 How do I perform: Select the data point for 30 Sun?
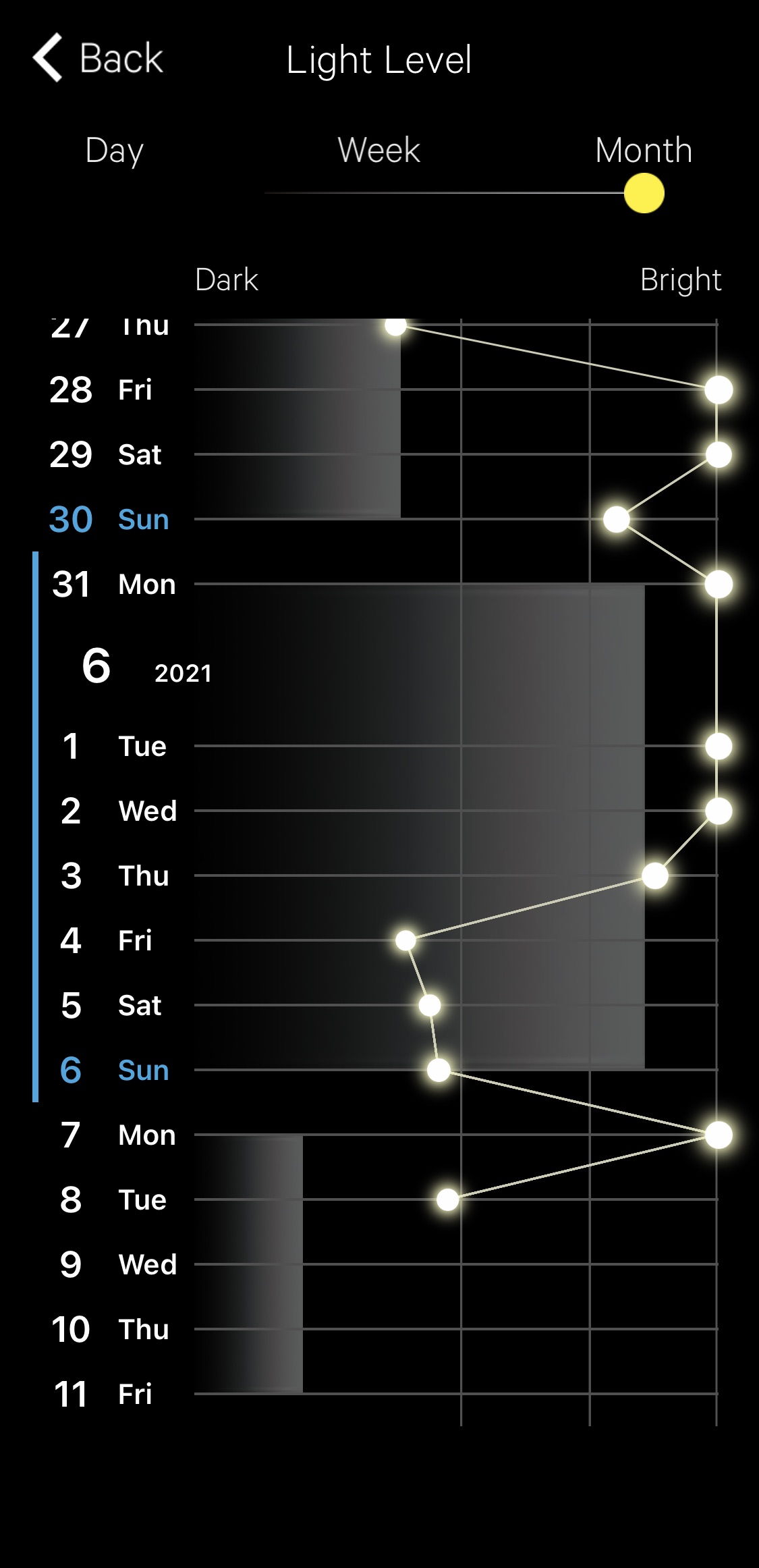pyautogui.click(x=616, y=520)
